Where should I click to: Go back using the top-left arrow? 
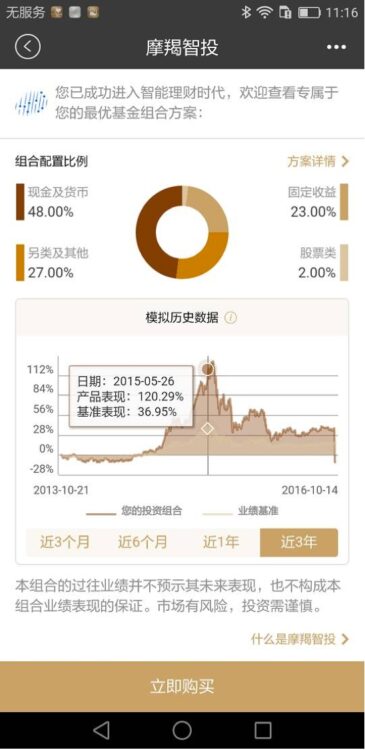[27, 46]
